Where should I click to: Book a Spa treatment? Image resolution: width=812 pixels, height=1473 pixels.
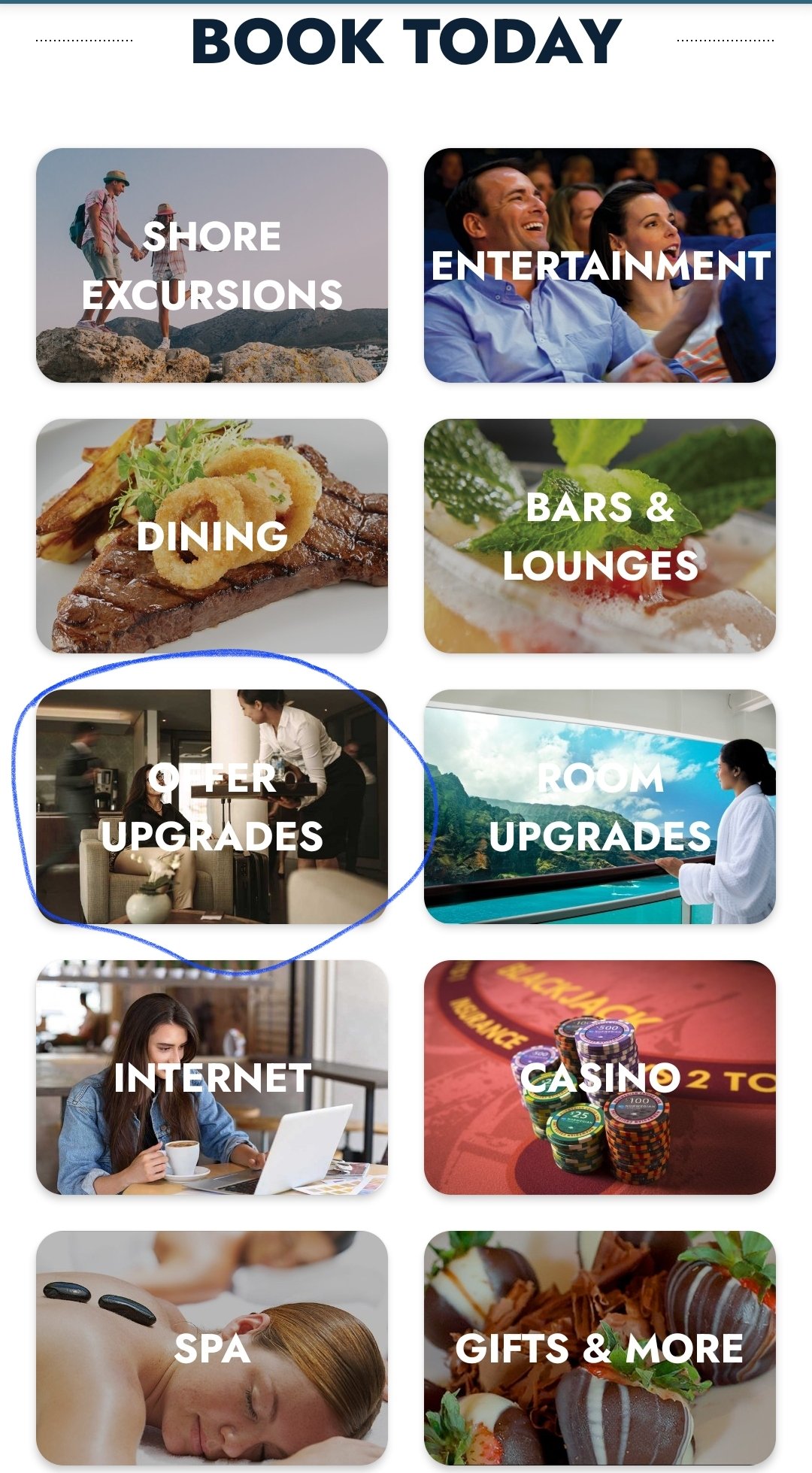pyautogui.click(x=212, y=1348)
